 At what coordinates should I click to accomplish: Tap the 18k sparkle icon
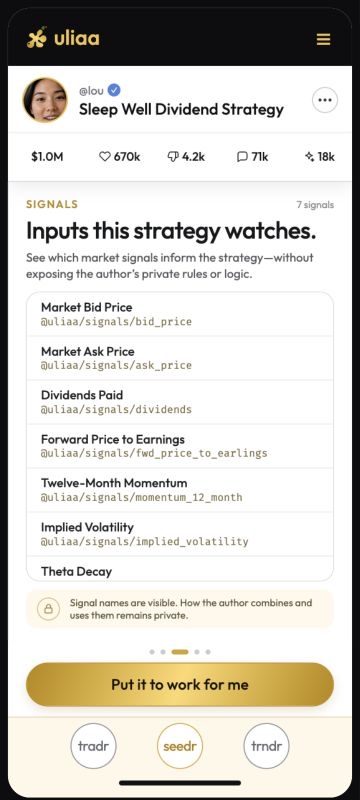pyautogui.click(x=310, y=157)
